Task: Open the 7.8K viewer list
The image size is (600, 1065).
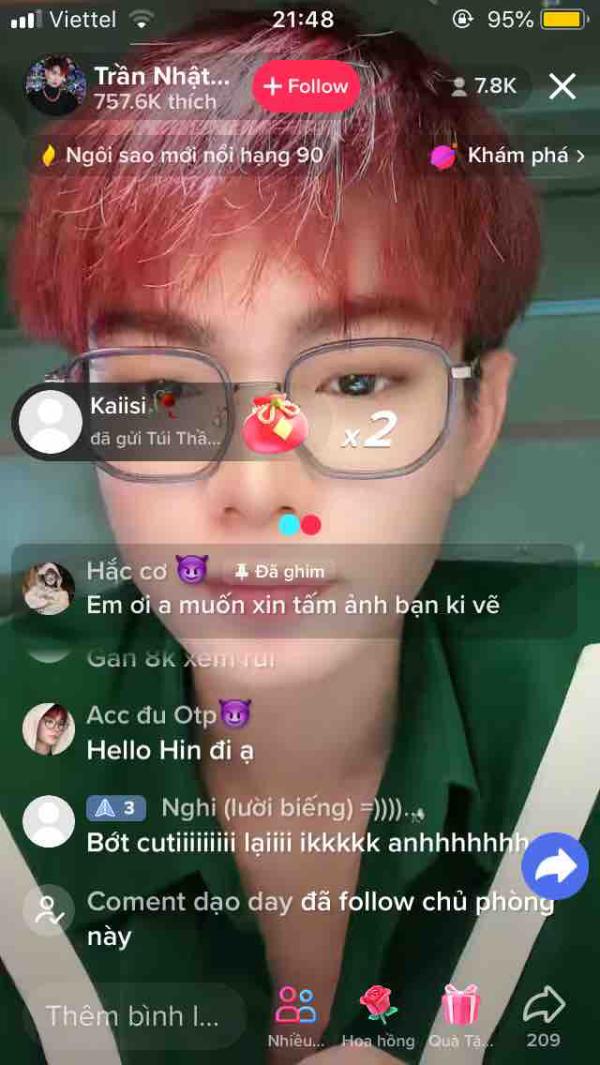Action: pos(484,86)
